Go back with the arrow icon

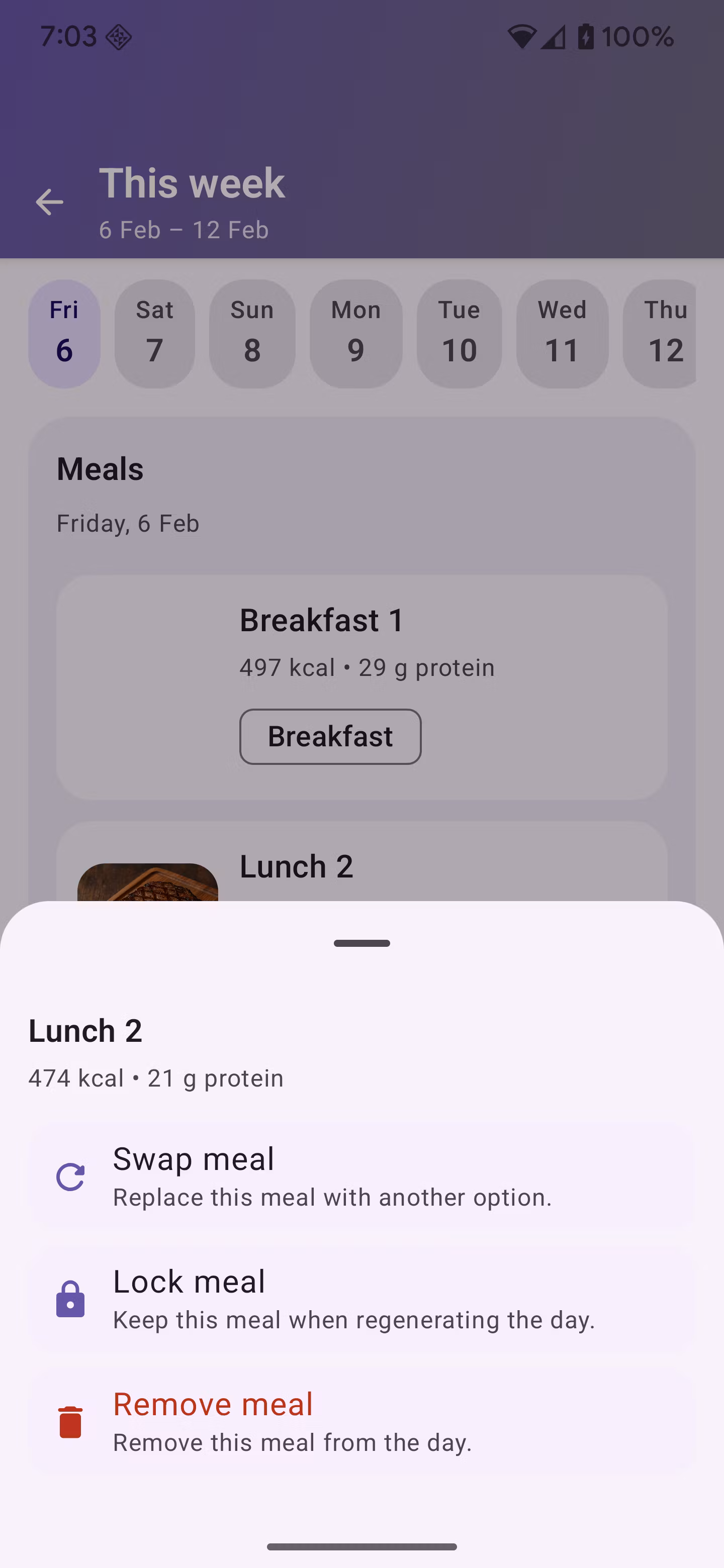49,202
